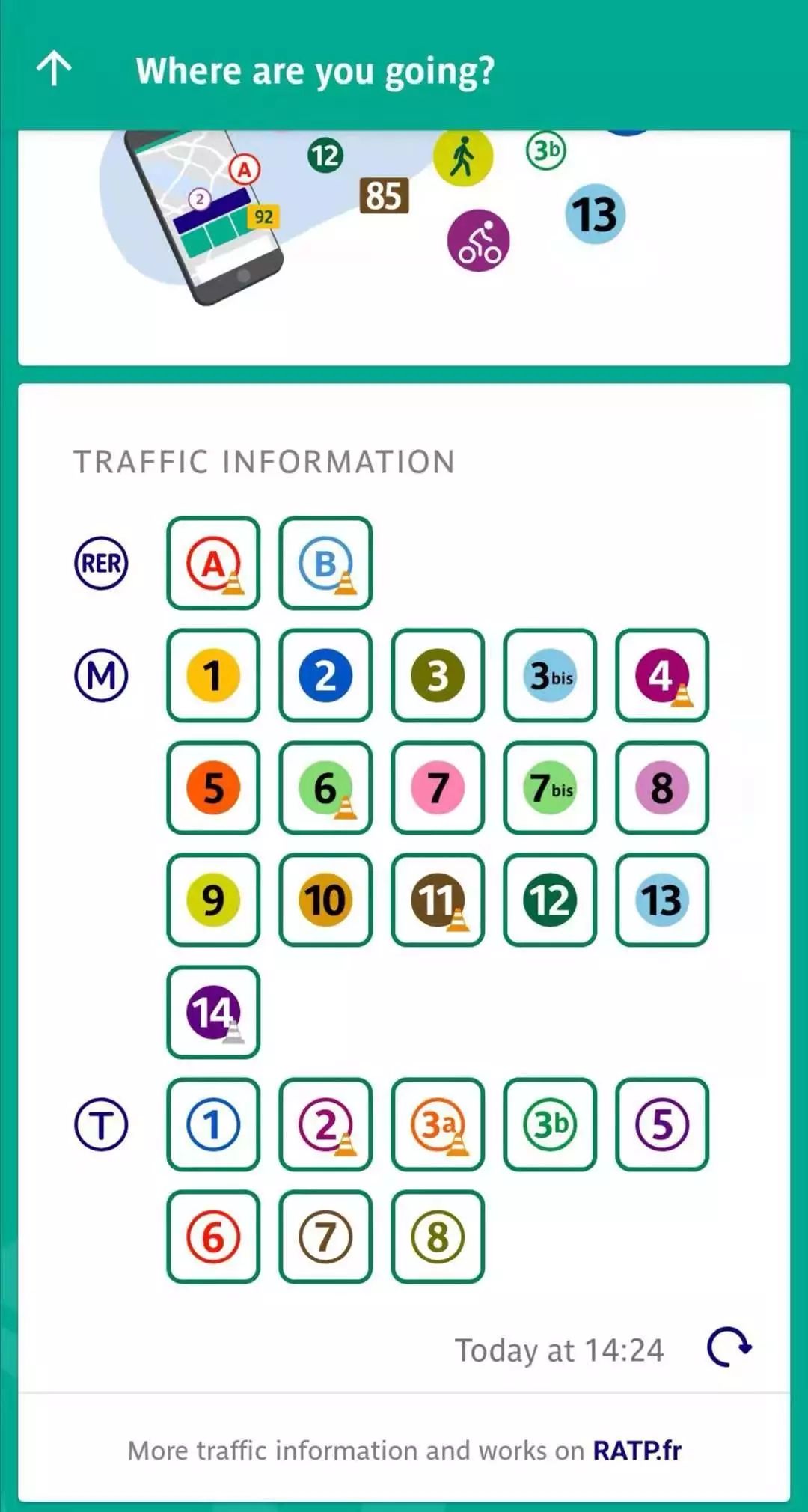This screenshot has width=808, height=1512.
Task: Check Metro line 11 disruption info
Action: pyautogui.click(x=438, y=900)
